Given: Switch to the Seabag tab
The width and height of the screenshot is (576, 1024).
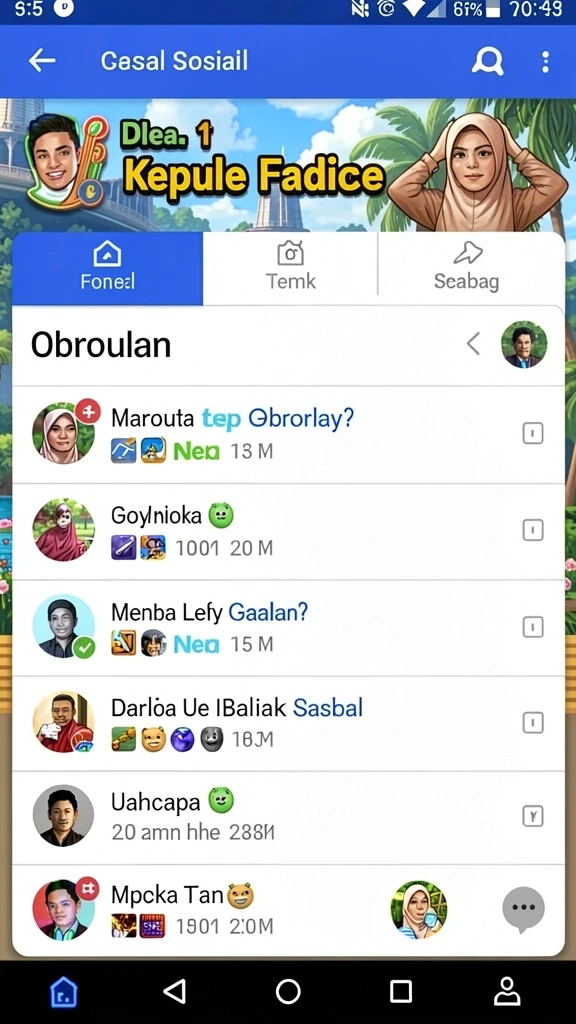Looking at the screenshot, I should (466, 268).
